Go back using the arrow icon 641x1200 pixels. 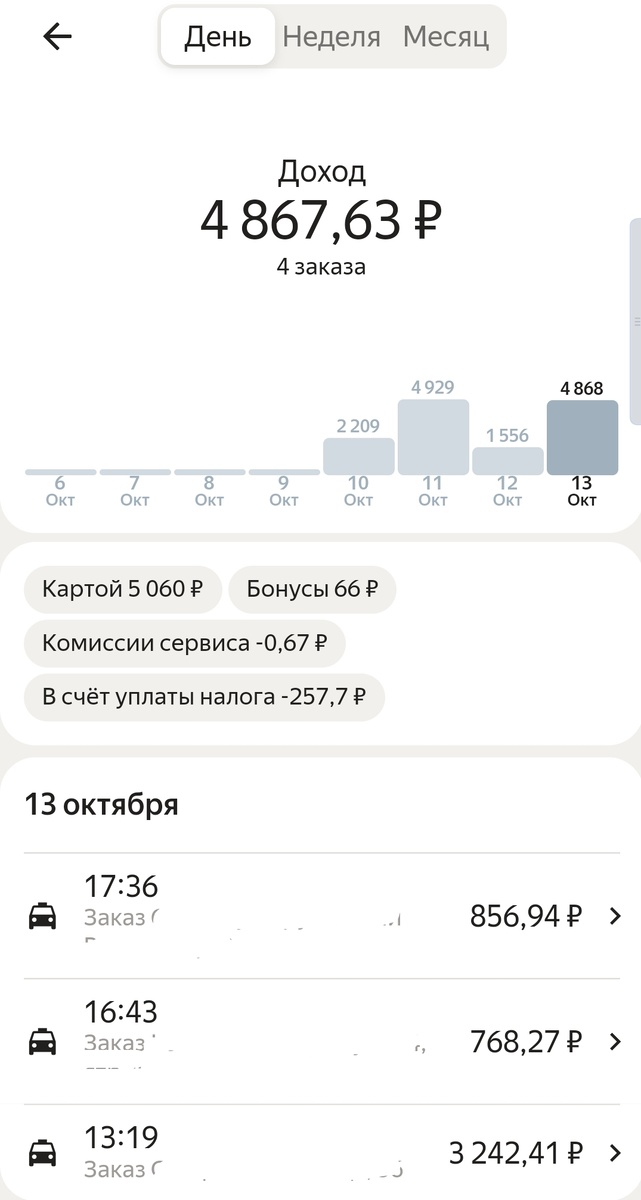pos(57,37)
